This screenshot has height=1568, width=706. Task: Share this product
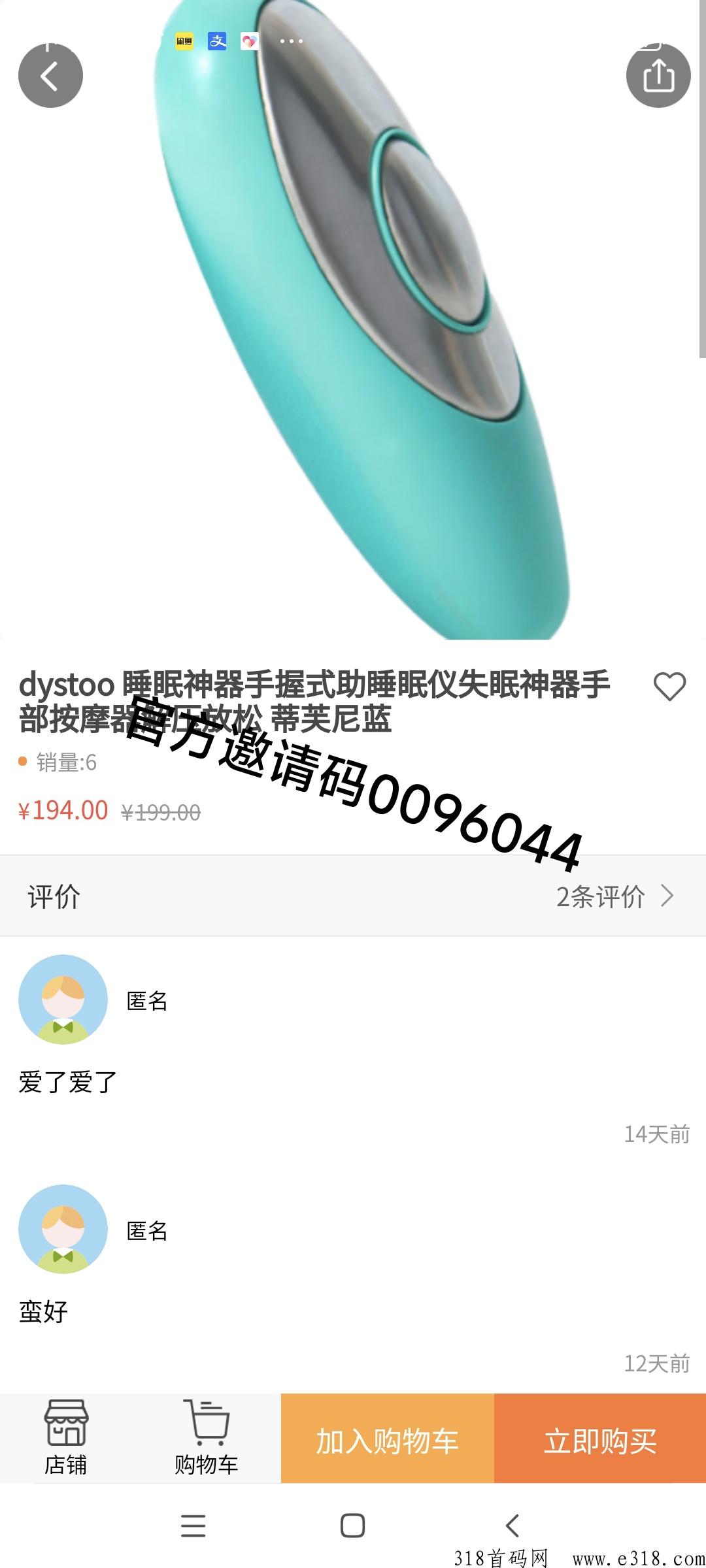pyautogui.click(x=658, y=76)
